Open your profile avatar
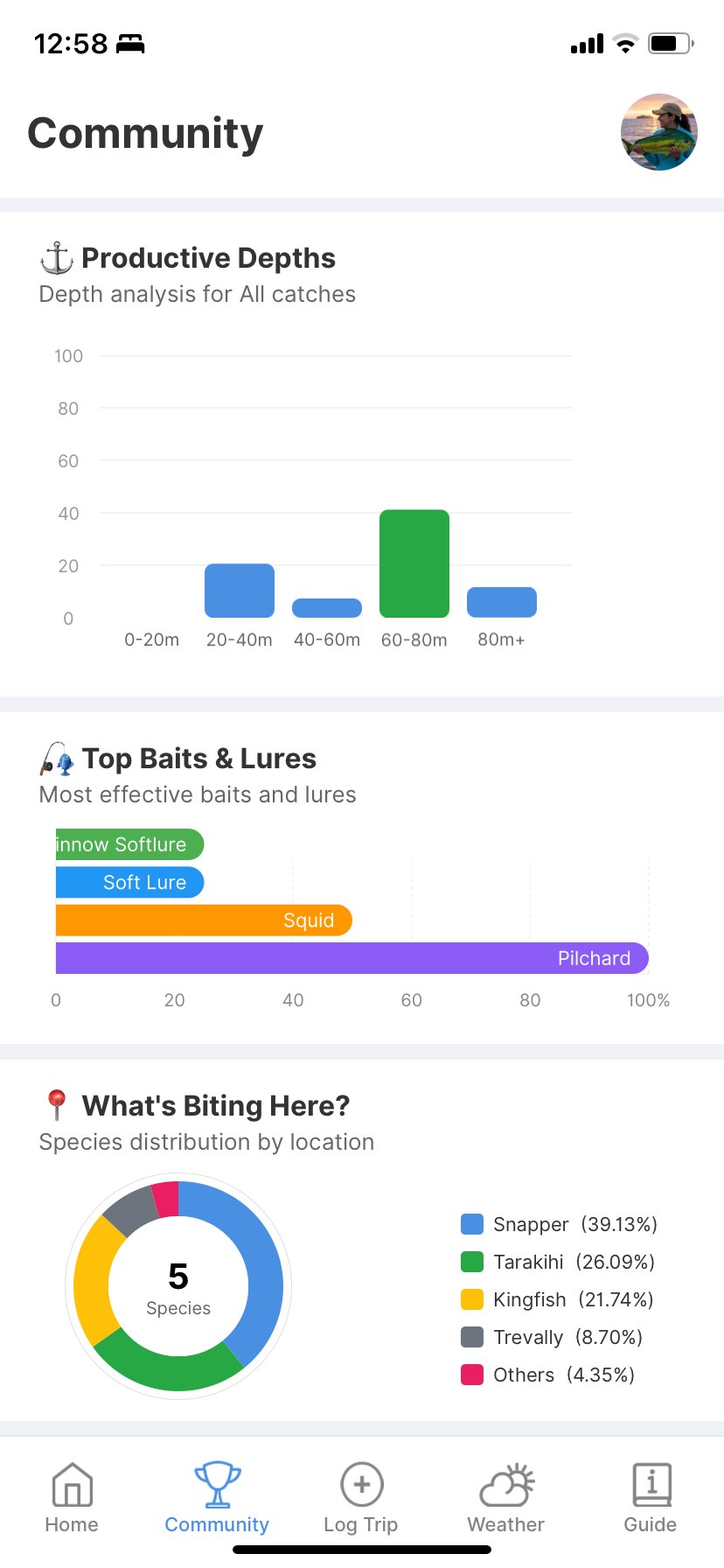The width and height of the screenshot is (724, 1568). pyautogui.click(x=659, y=132)
